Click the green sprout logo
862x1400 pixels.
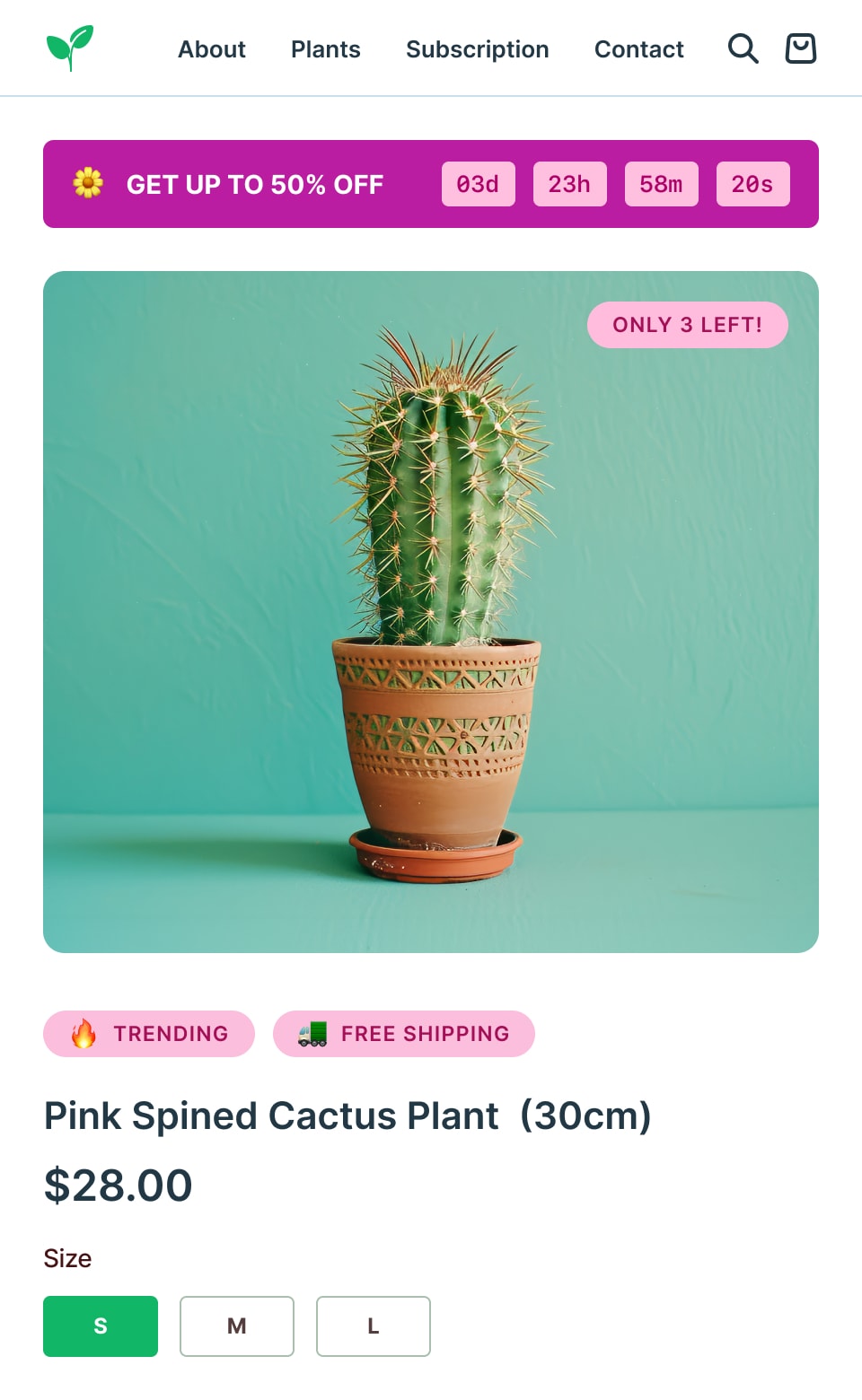tap(71, 47)
